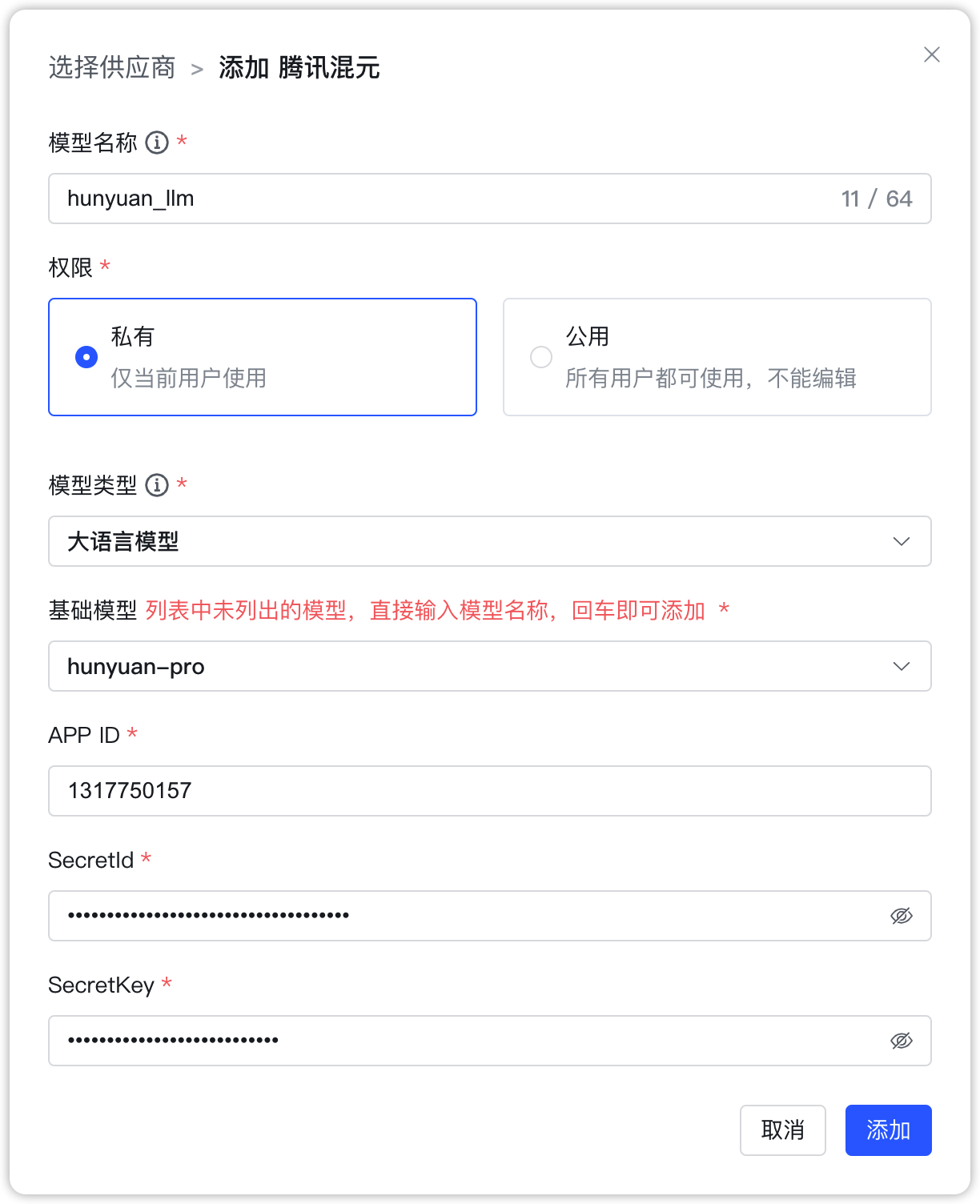Click the 私有 radio circle
This screenshot has width=980, height=1204.
(86, 356)
